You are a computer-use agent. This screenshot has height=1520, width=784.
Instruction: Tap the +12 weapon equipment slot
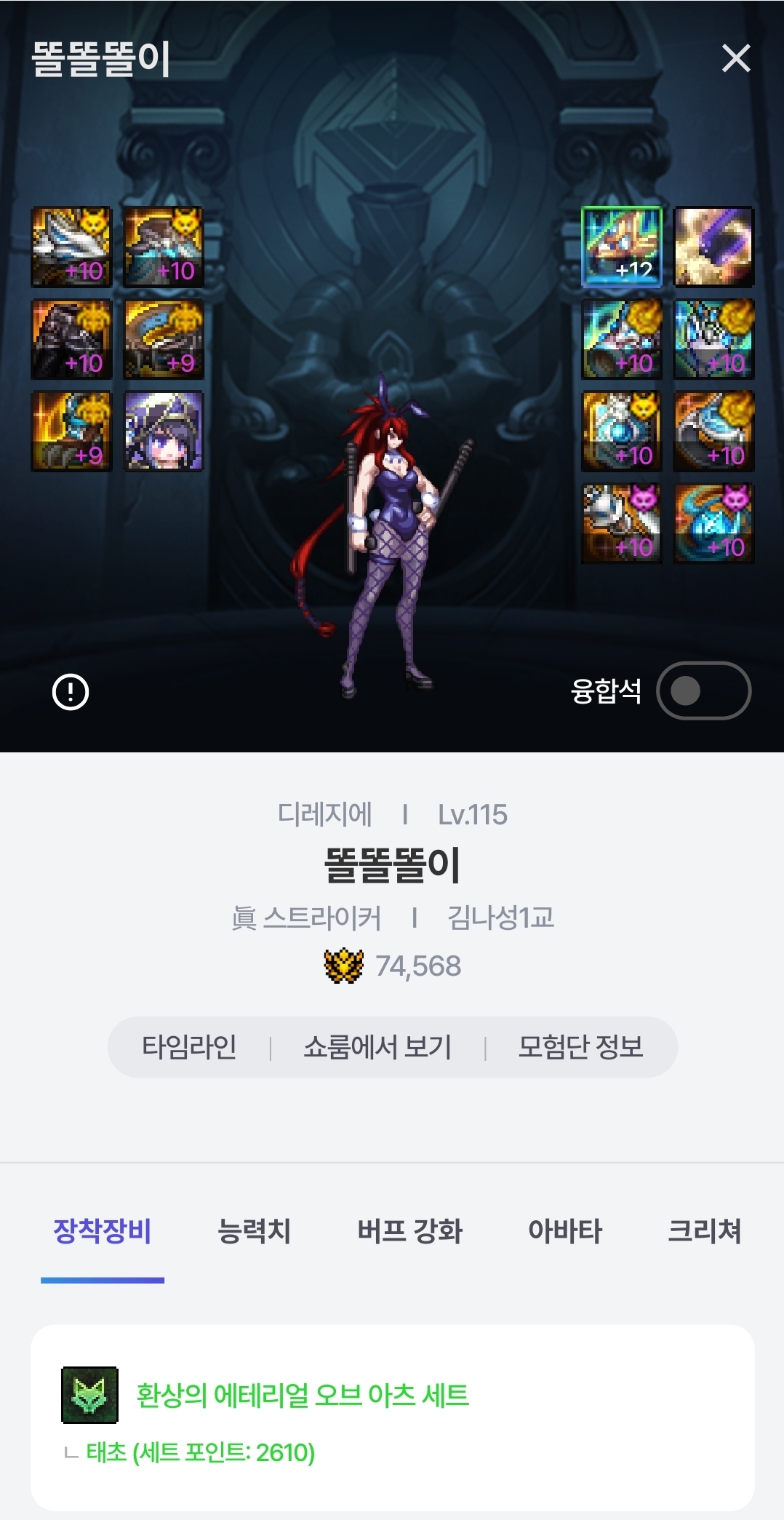point(622,247)
